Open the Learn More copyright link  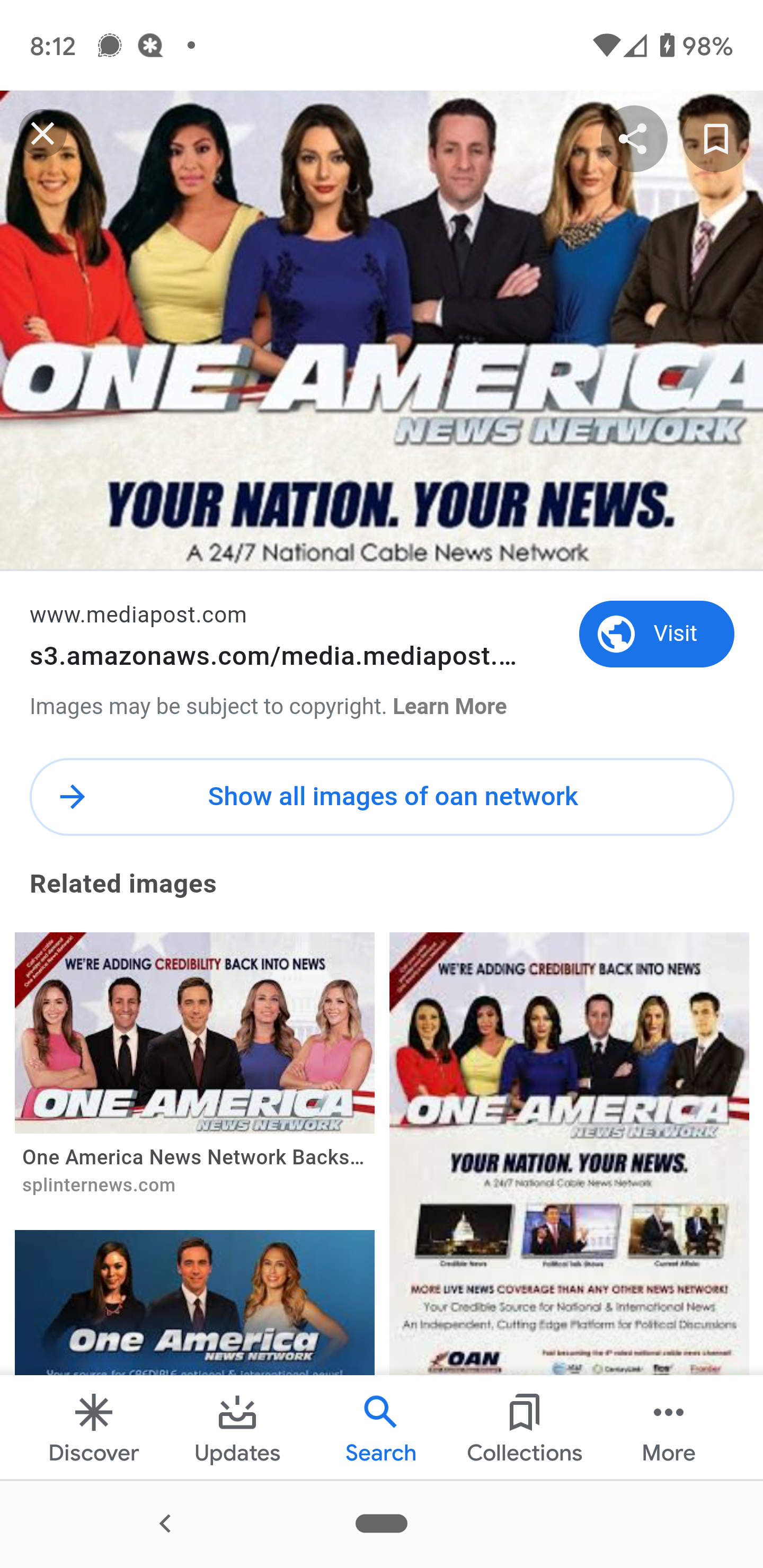[449, 707]
